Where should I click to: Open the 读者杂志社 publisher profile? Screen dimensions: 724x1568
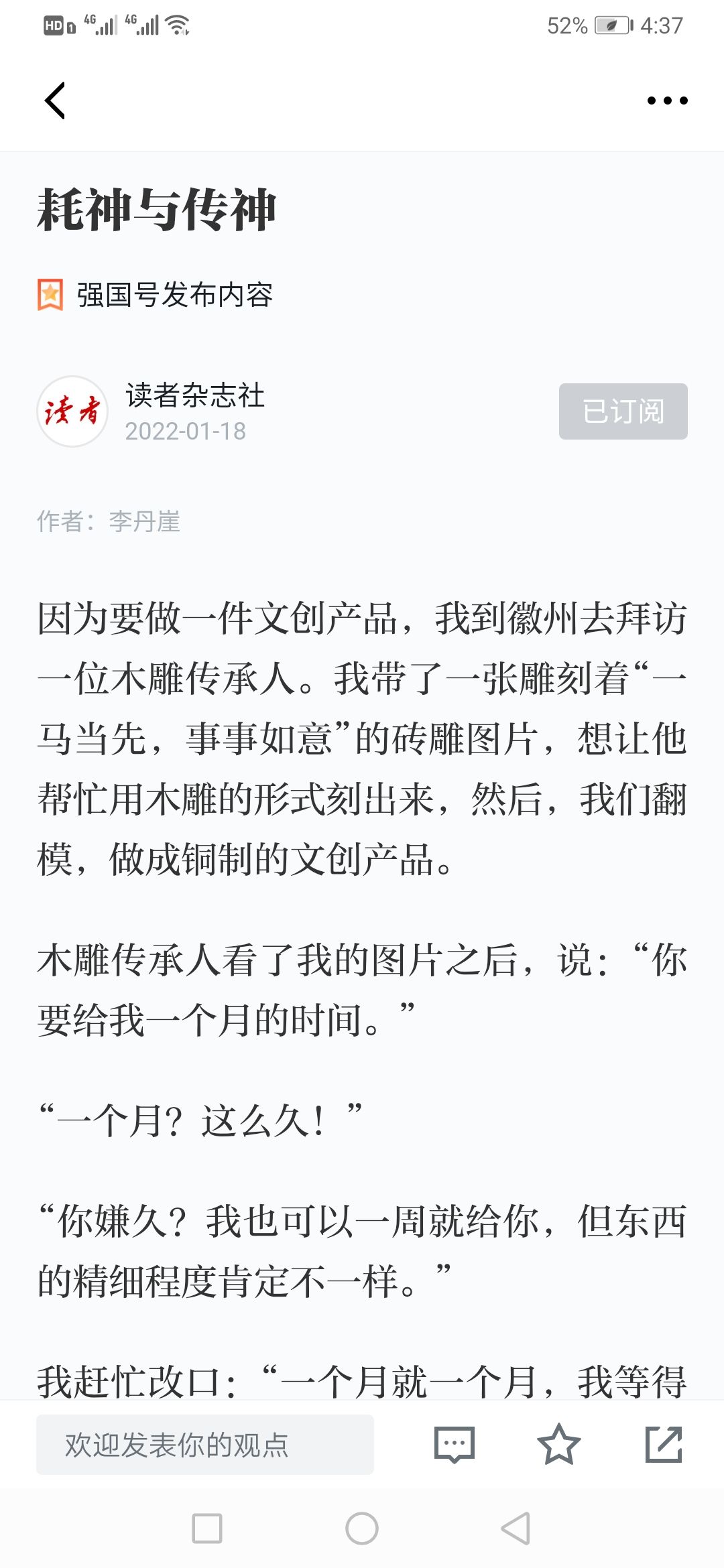pyautogui.click(x=195, y=395)
